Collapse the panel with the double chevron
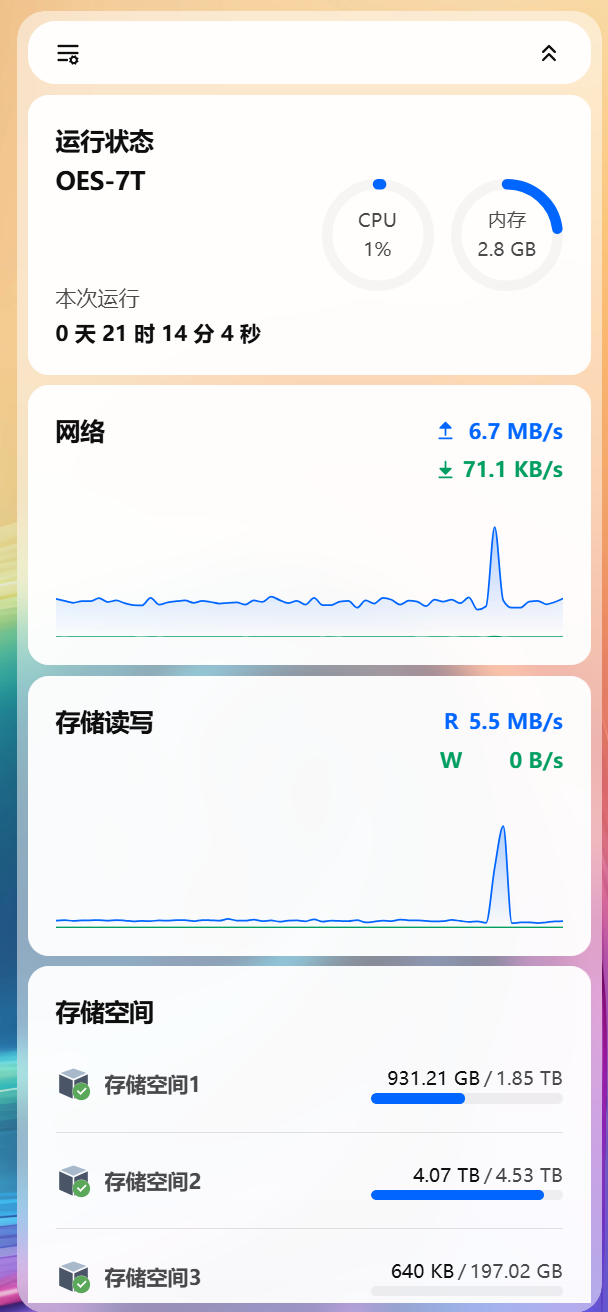The width and height of the screenshot is (608, 1312). click(x=548, y=54)
